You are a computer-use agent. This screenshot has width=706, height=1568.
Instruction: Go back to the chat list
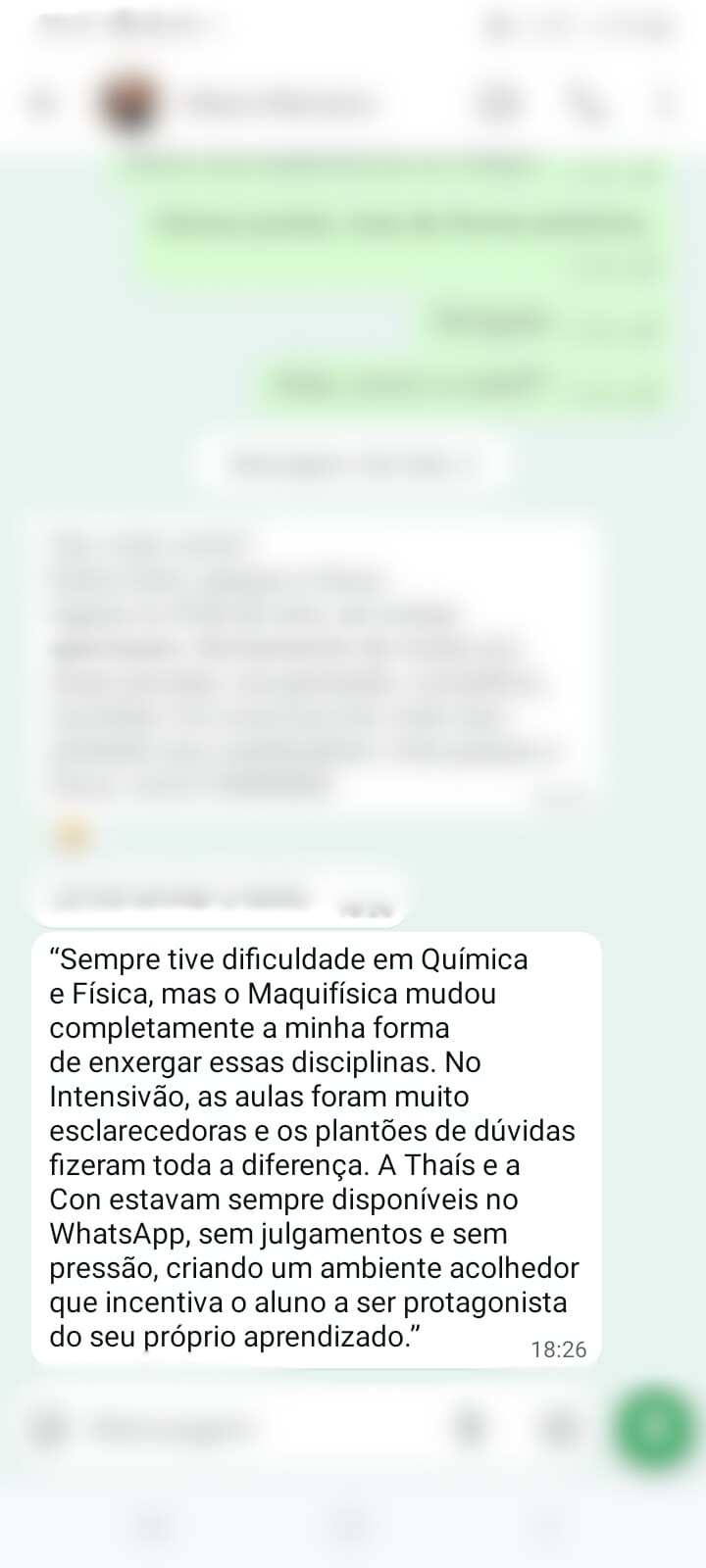(x=42, y=102)
